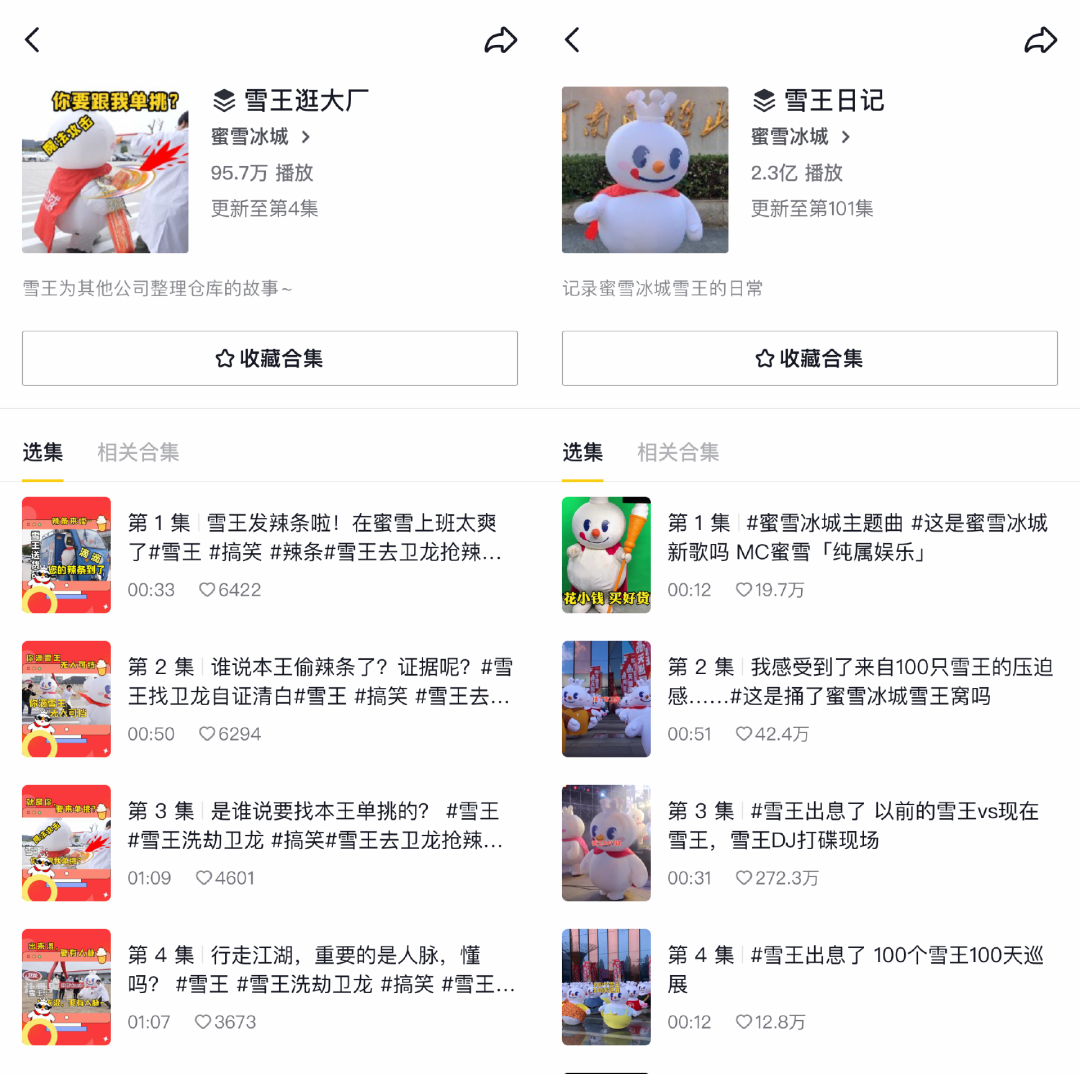Share the 雪王逛大厂 collection

500,40
